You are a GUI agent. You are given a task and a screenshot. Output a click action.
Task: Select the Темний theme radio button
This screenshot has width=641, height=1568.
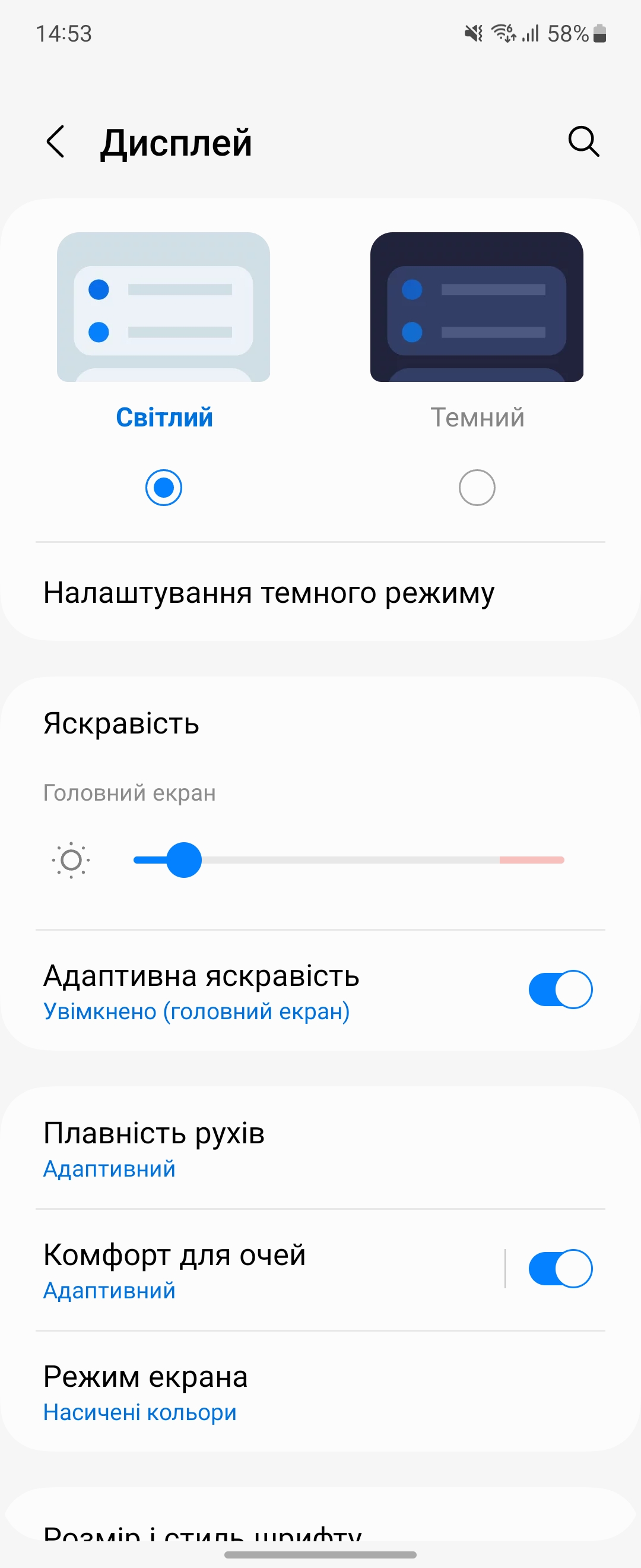pos(477,488)
